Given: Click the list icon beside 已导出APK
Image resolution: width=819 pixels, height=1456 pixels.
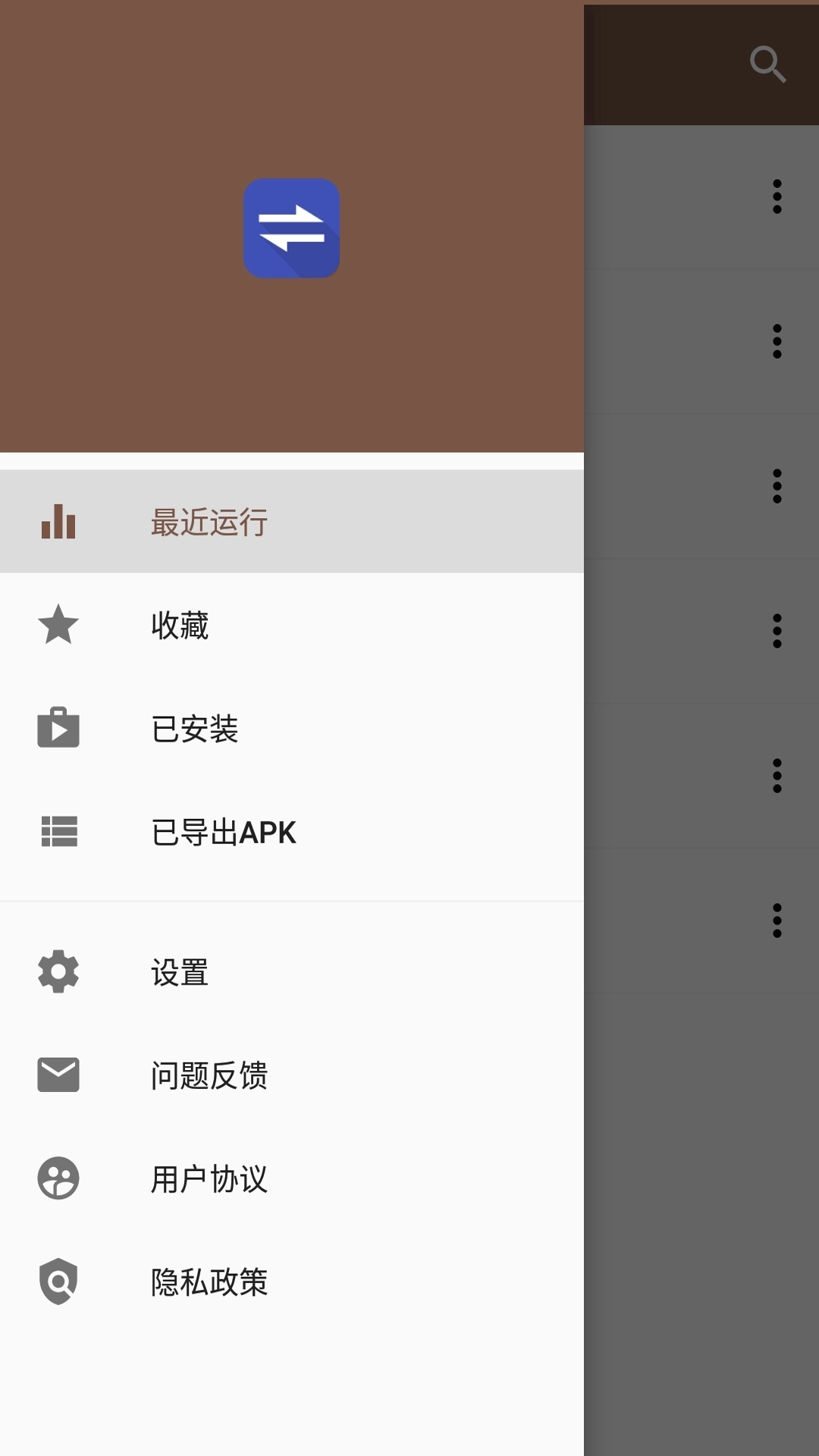Looking at the screenshot, I should 58,832.
